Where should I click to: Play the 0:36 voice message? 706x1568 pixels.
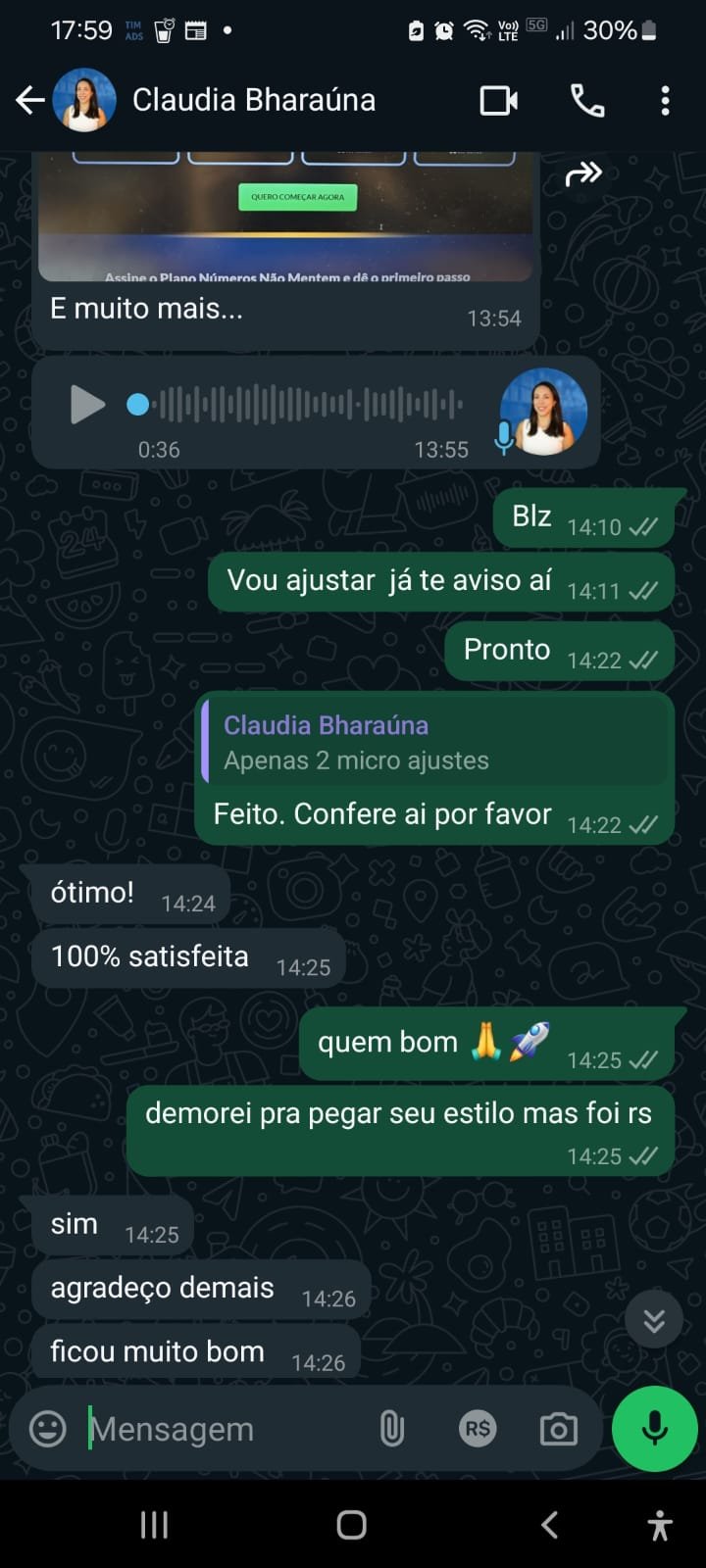(86, 404)
